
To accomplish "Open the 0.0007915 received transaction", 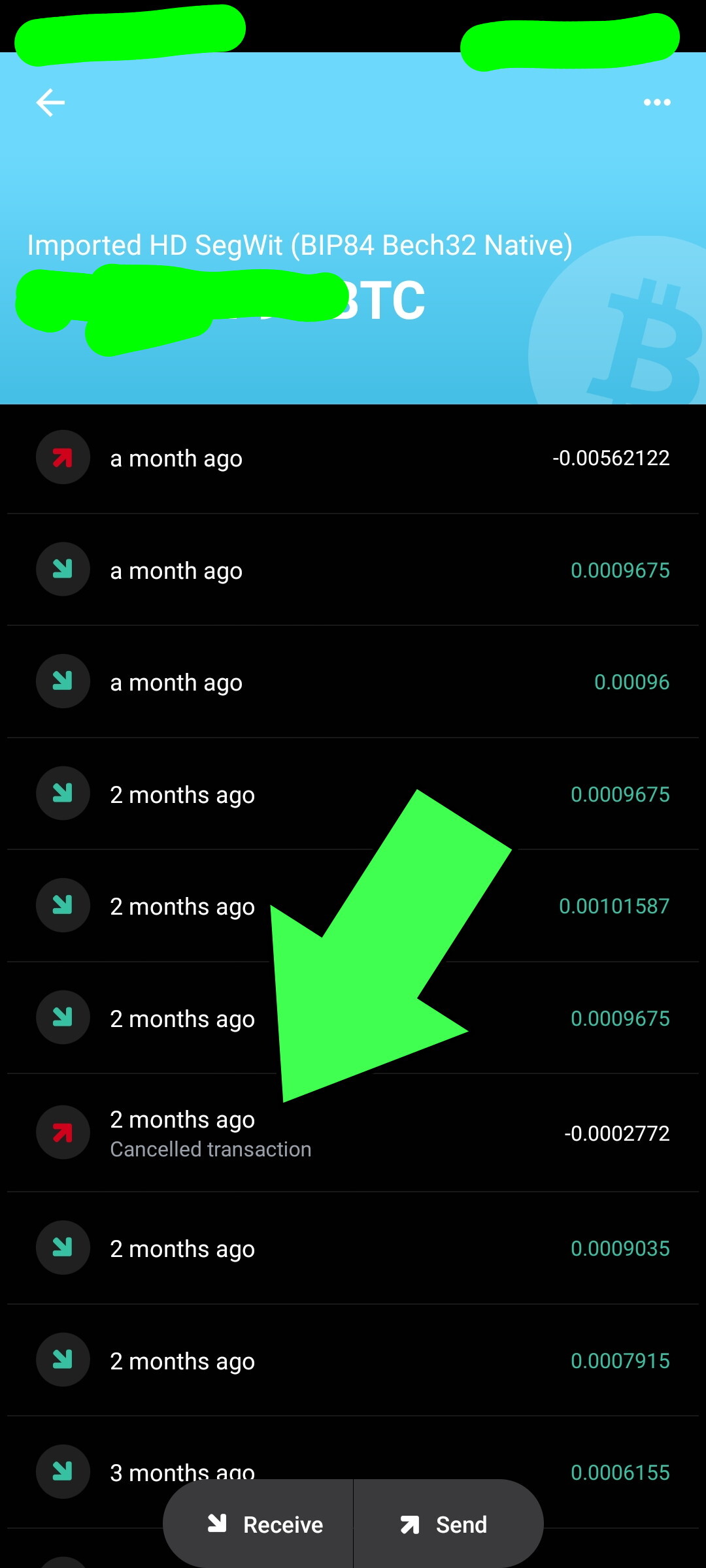I will point(353,1361).
